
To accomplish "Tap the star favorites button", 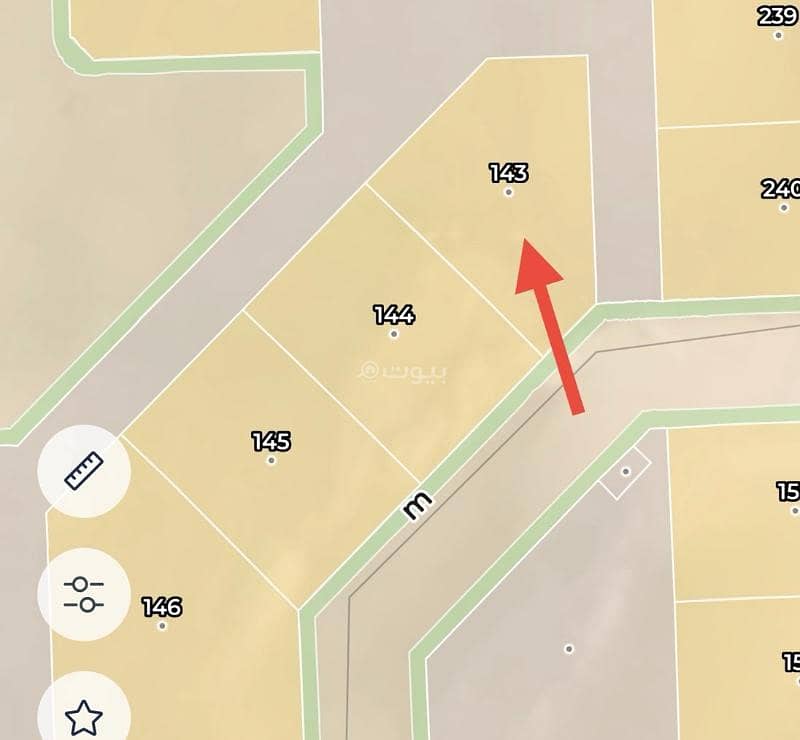I will click(x=84, y=715).
